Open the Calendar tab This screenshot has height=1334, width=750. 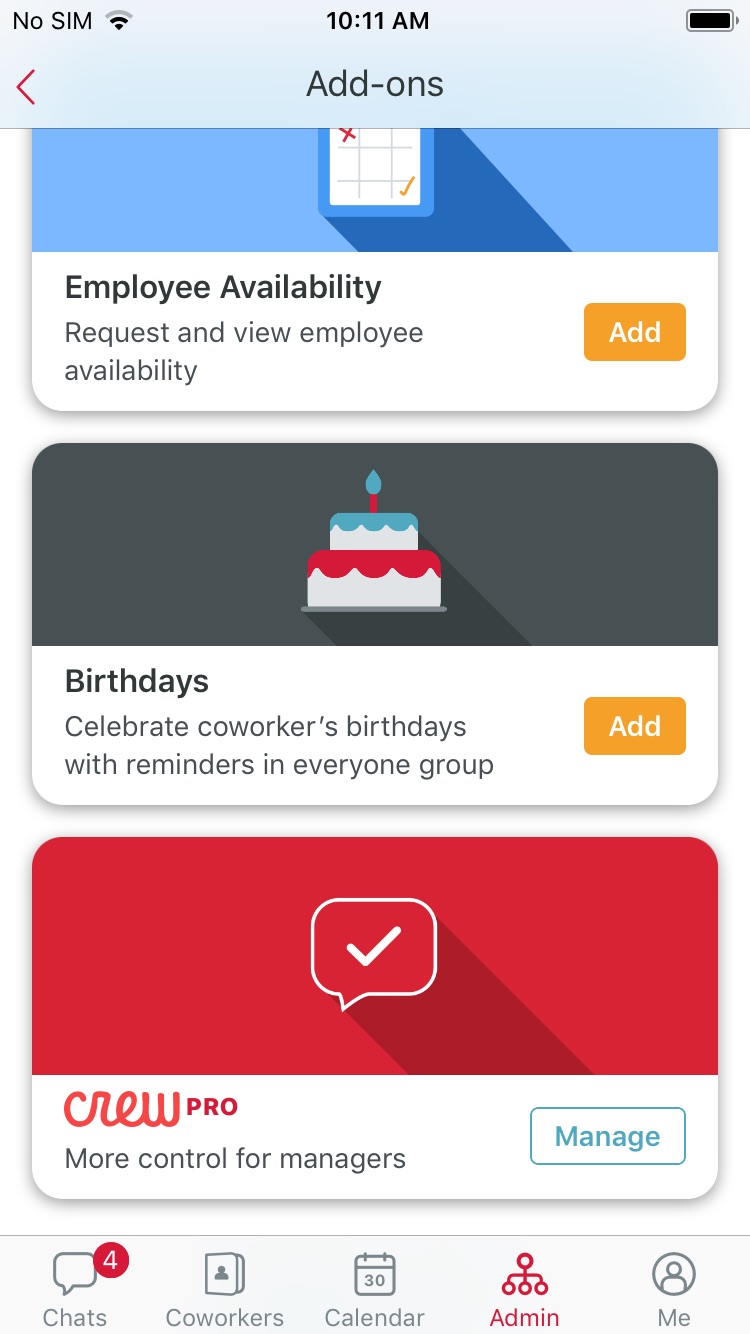(375, 1287)
